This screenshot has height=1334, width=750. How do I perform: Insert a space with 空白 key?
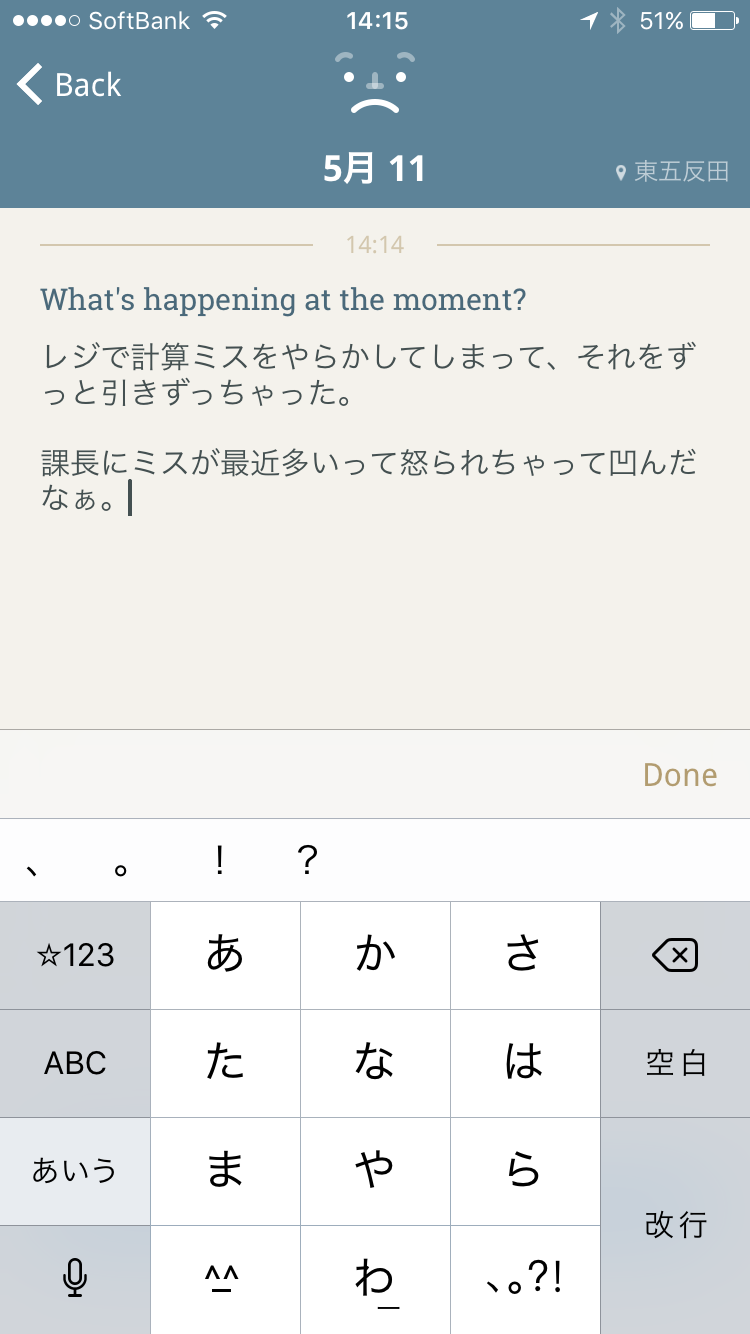(x=675, y=1063)
